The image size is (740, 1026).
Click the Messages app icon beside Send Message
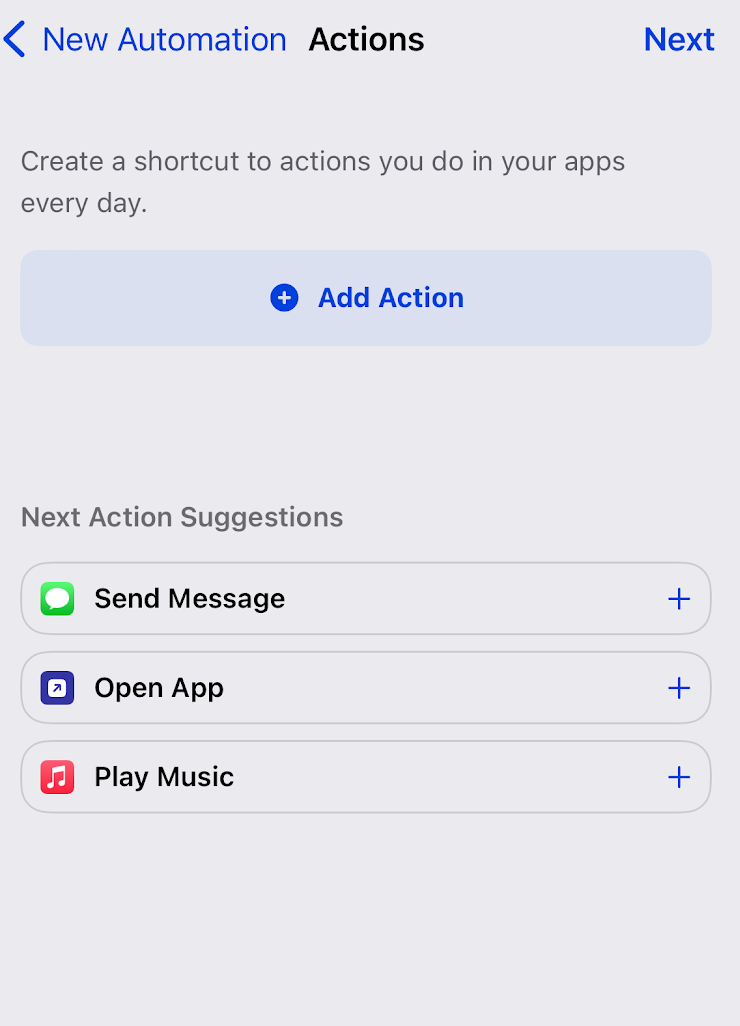pyautogui.click(x=57, y=598)
